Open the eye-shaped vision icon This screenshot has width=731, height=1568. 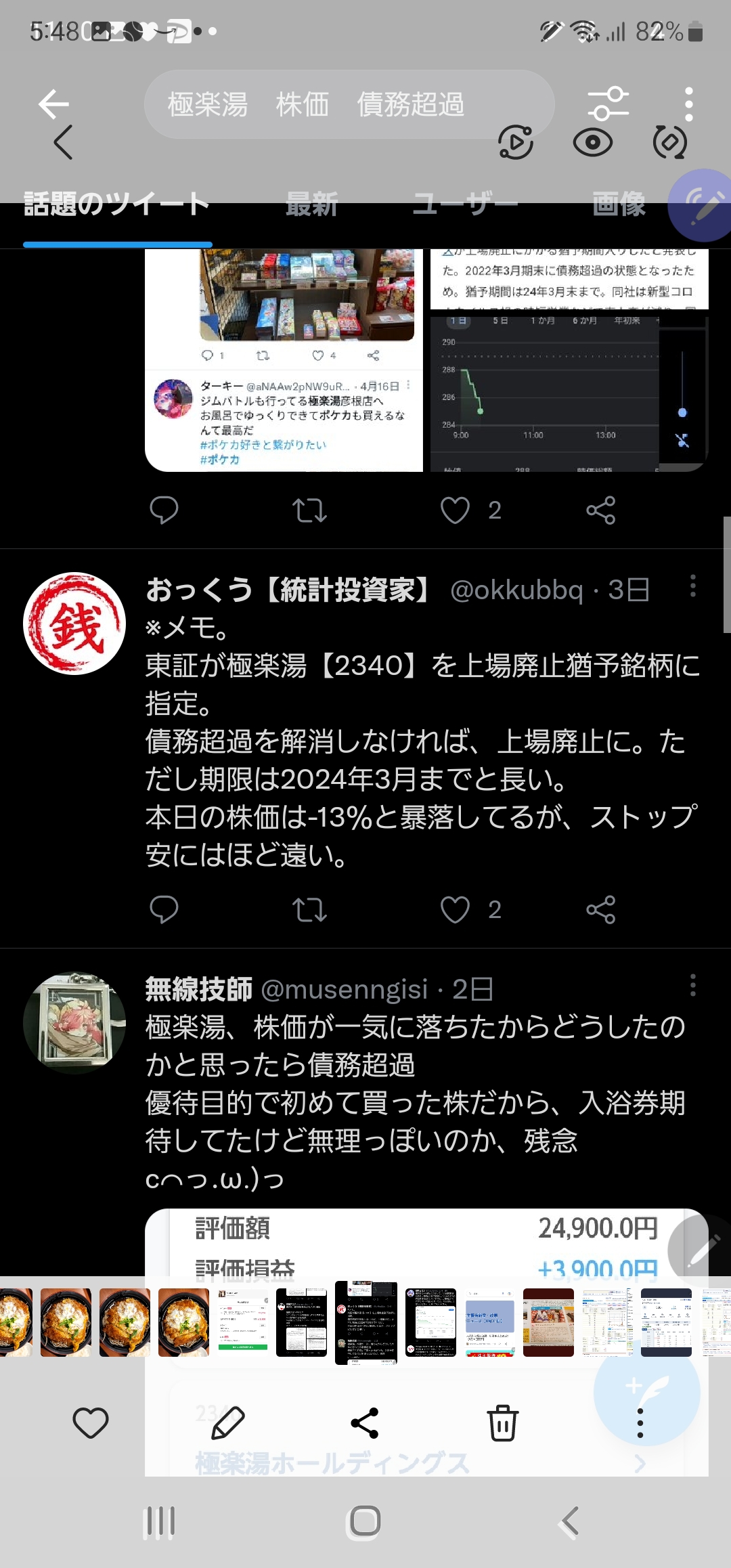[x=593, y=143]
